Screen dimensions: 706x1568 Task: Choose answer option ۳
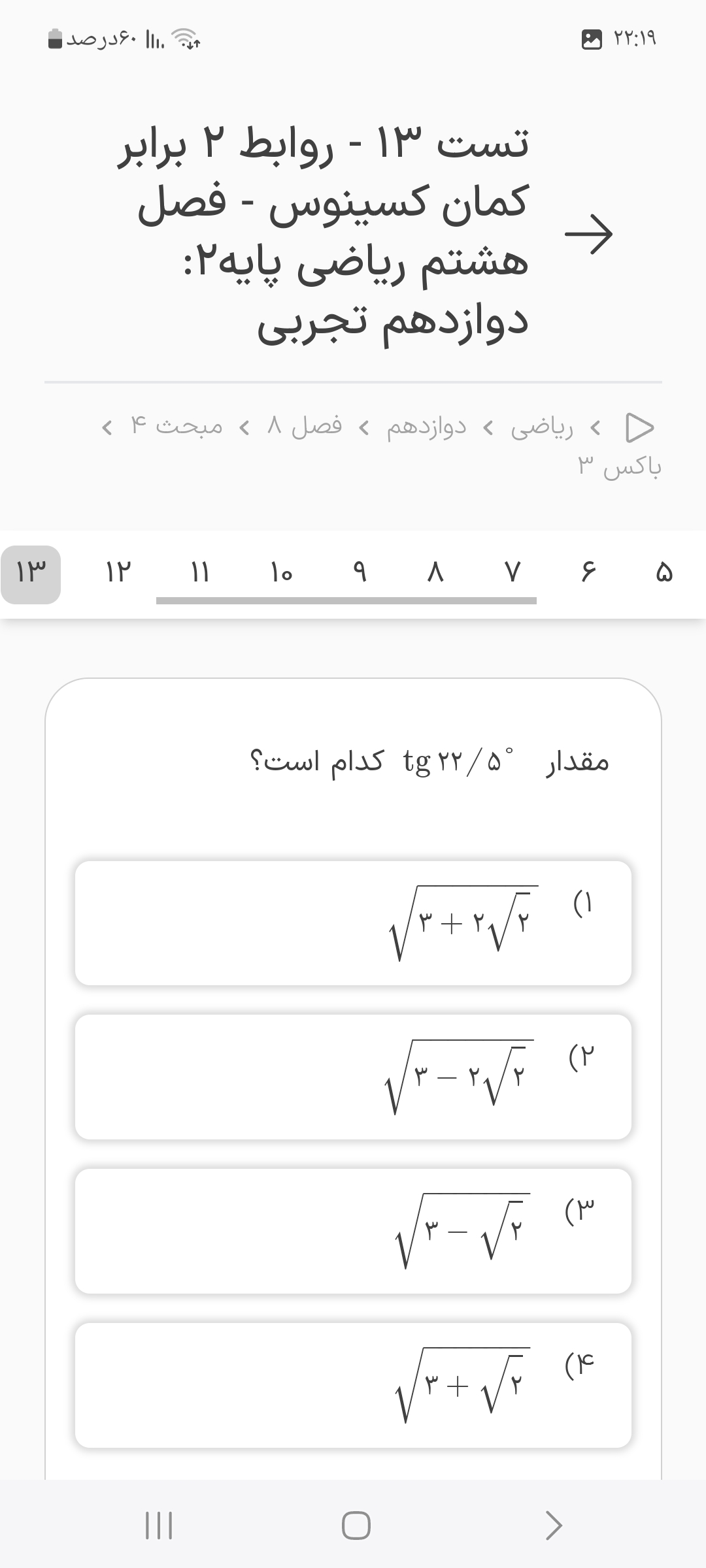pyautogui.click(x=353, y=1231)
